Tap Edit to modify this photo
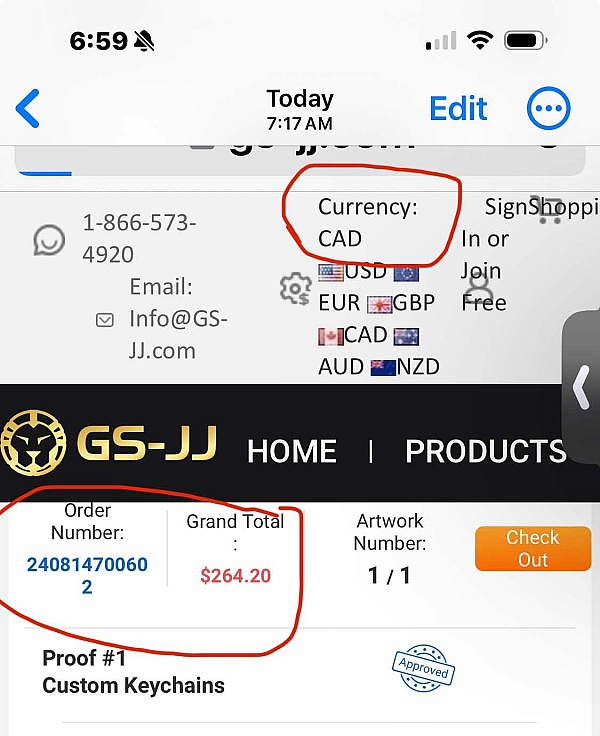 (458, 108)
